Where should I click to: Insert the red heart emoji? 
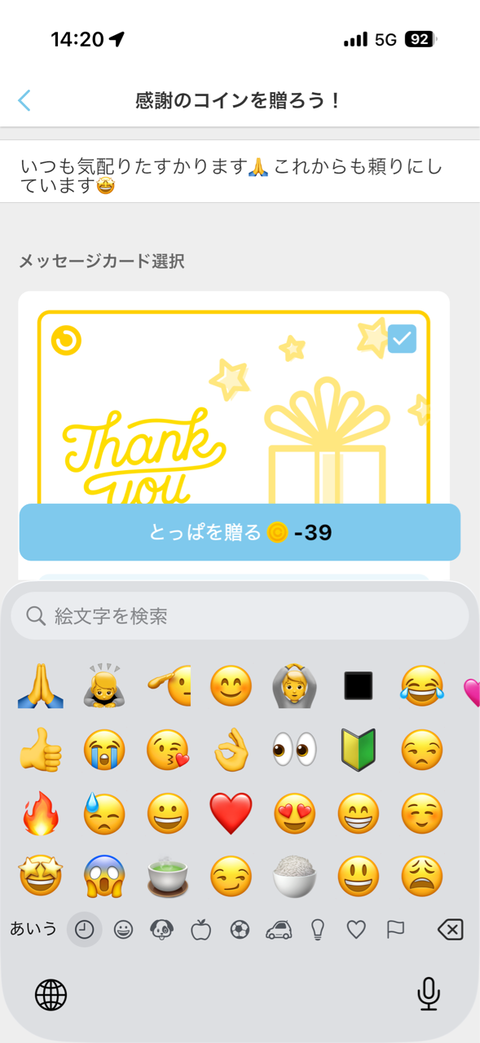(231, 813)
